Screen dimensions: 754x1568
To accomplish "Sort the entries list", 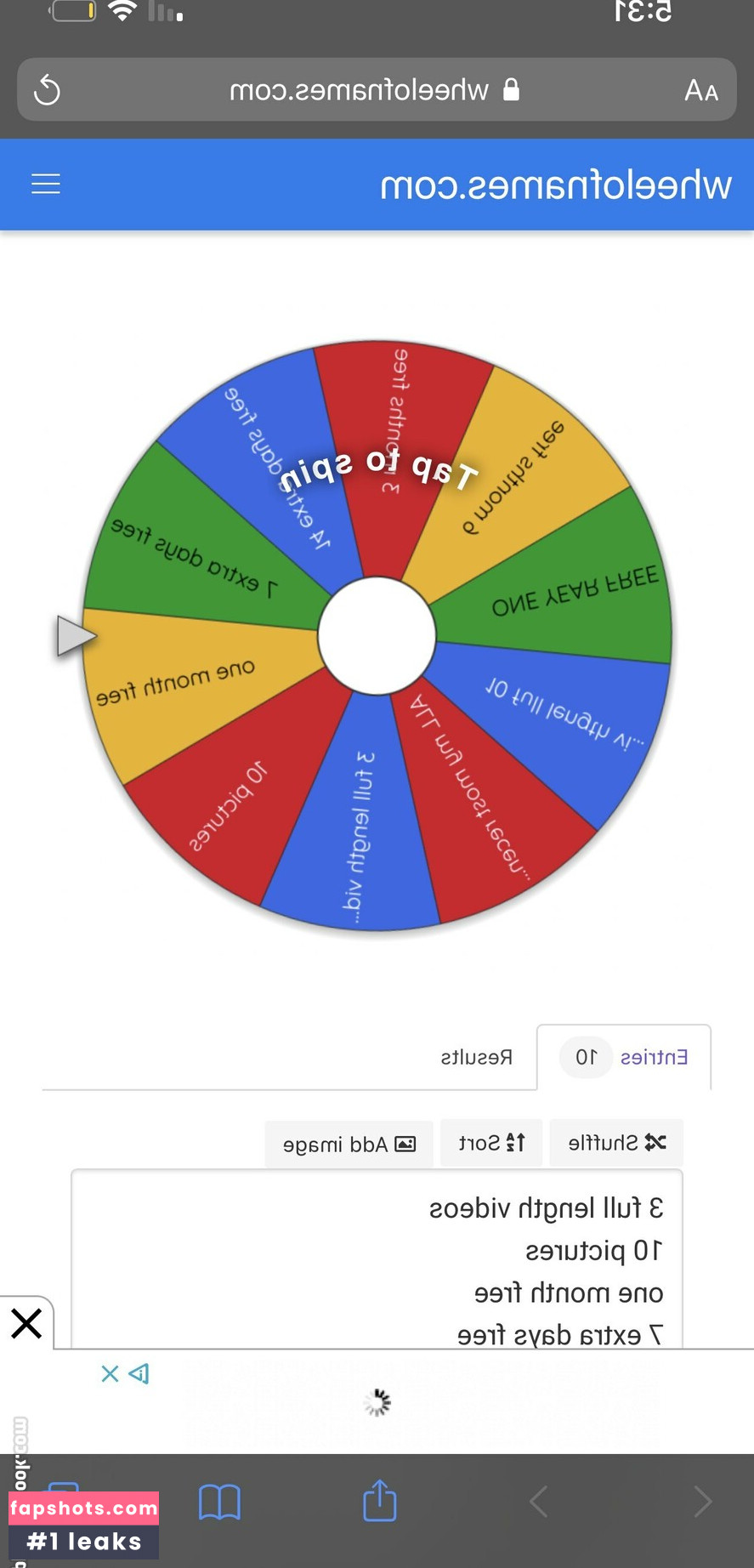I will pos(491,1143).
